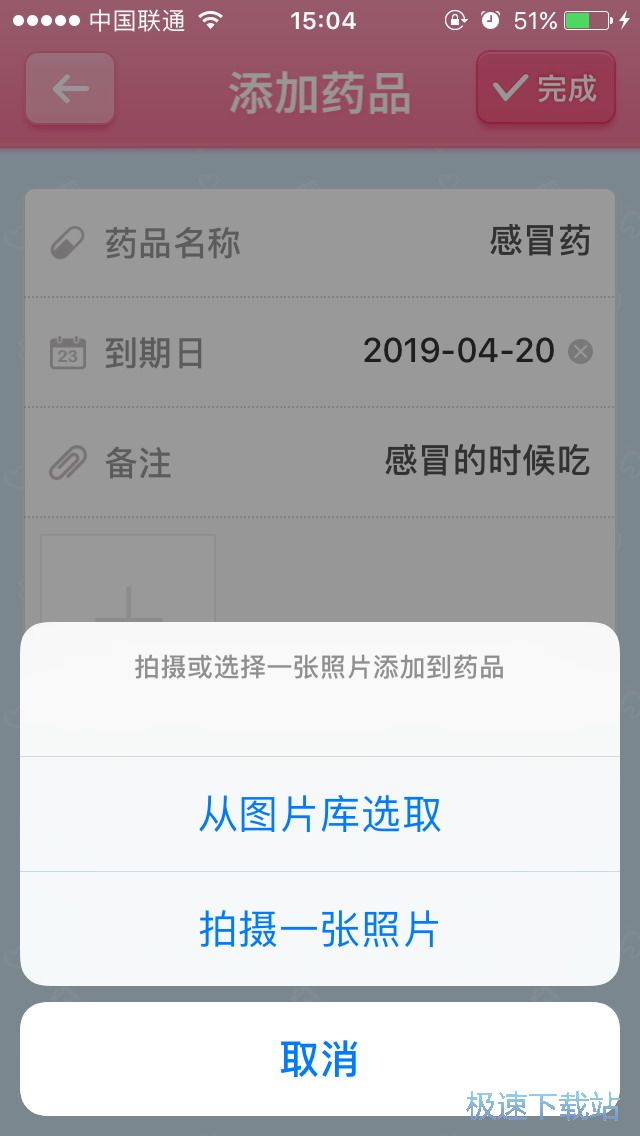
Task: Dismiss the sheet with 取消
Action: coord(320,1059)
